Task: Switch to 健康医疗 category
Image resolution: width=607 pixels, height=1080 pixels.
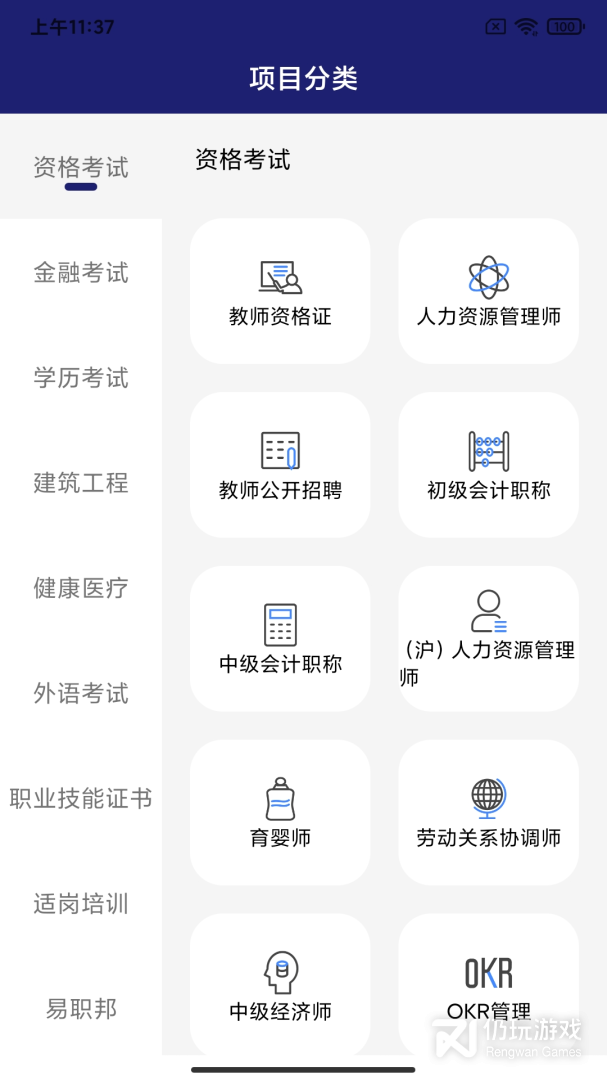Action: point(81,588)
